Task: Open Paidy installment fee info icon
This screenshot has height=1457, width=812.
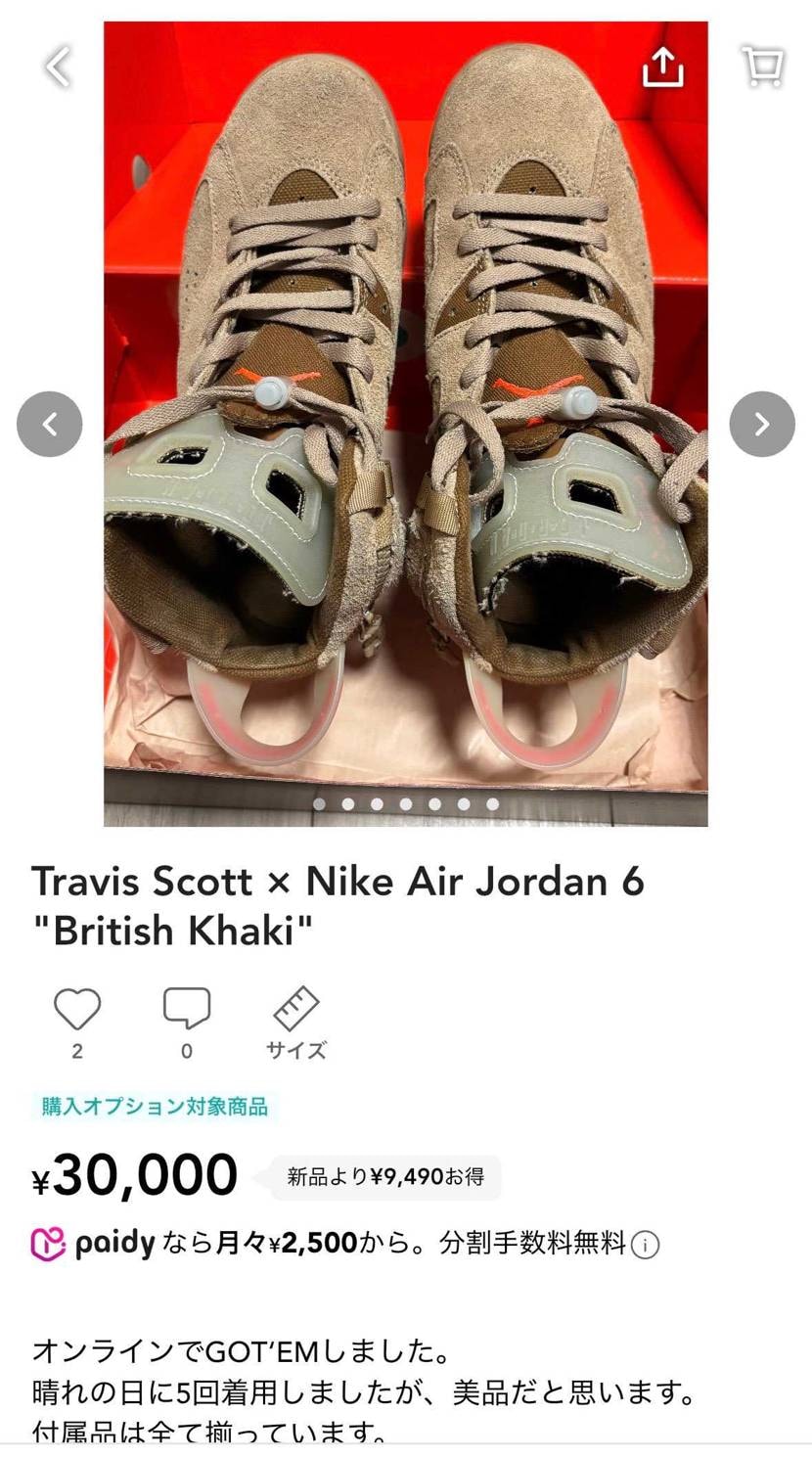Action: click(645, 1245)
